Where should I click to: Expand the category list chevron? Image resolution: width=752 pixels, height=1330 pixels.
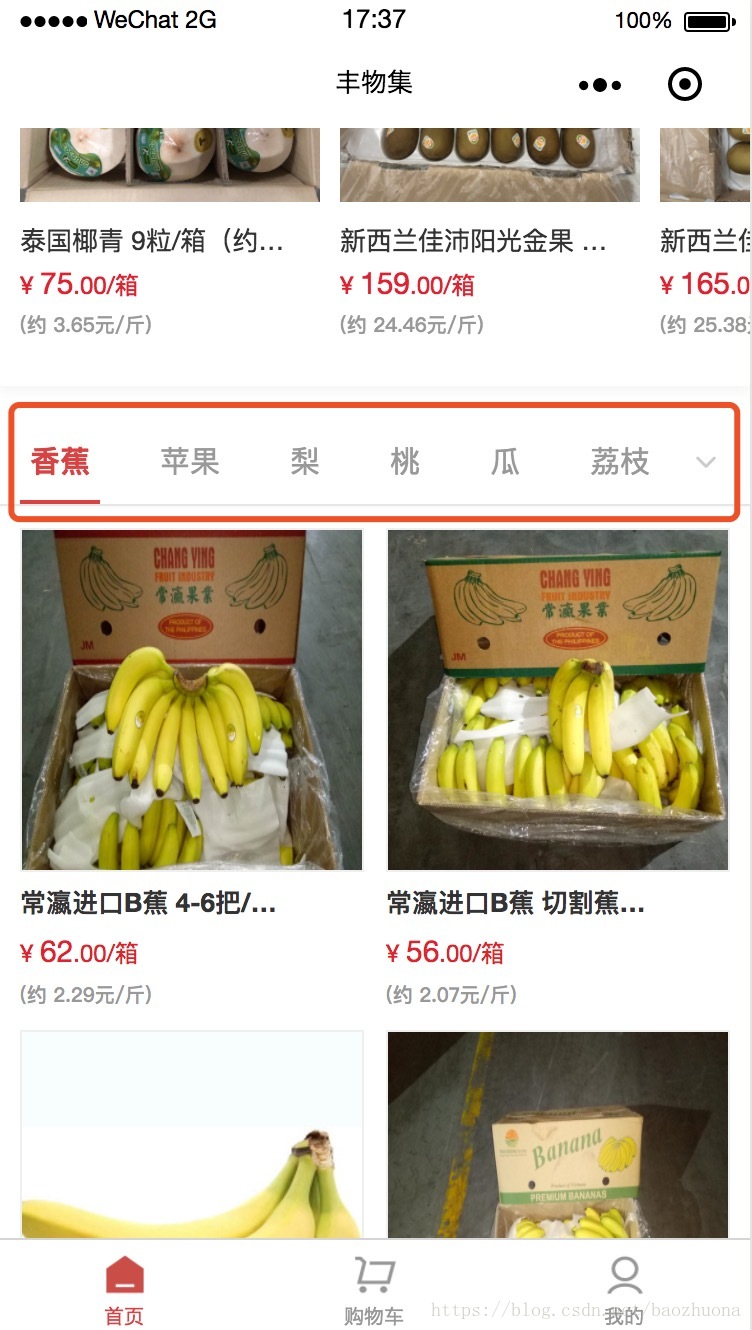[x=706, y=462]
